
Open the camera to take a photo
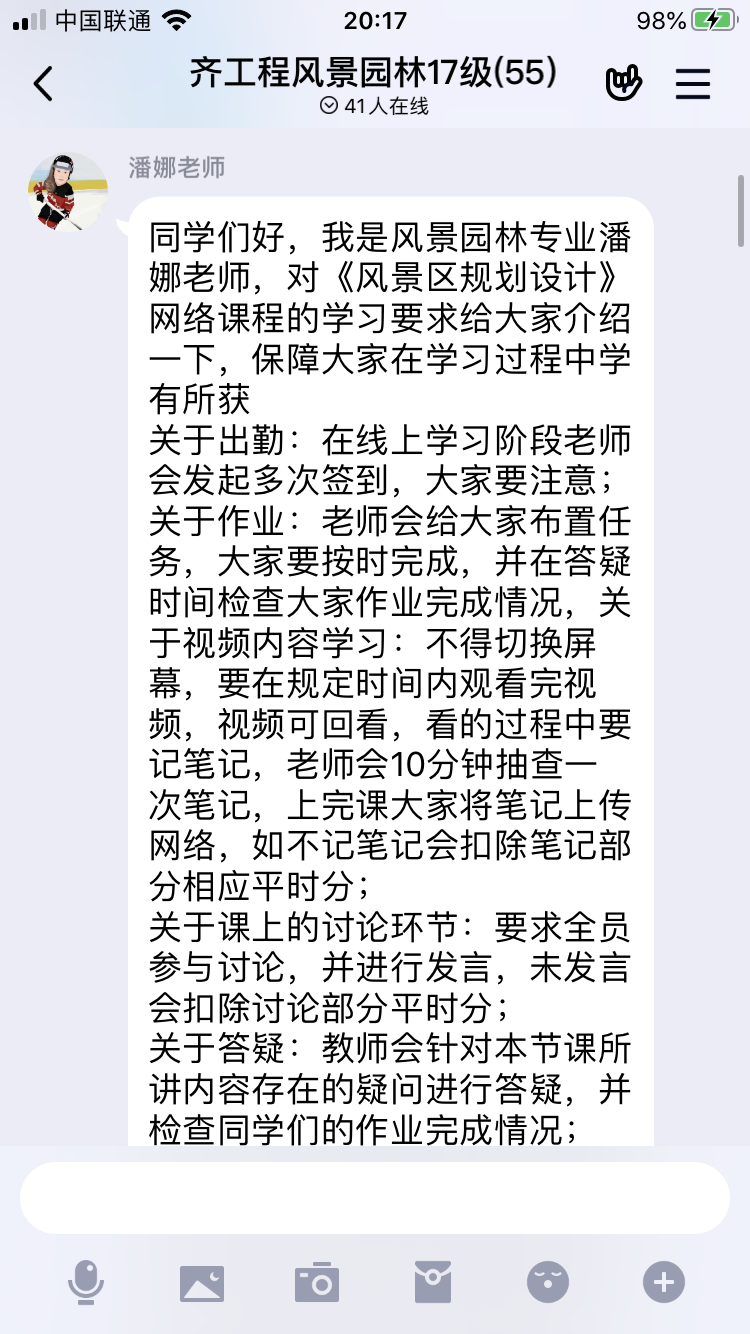317,1282
